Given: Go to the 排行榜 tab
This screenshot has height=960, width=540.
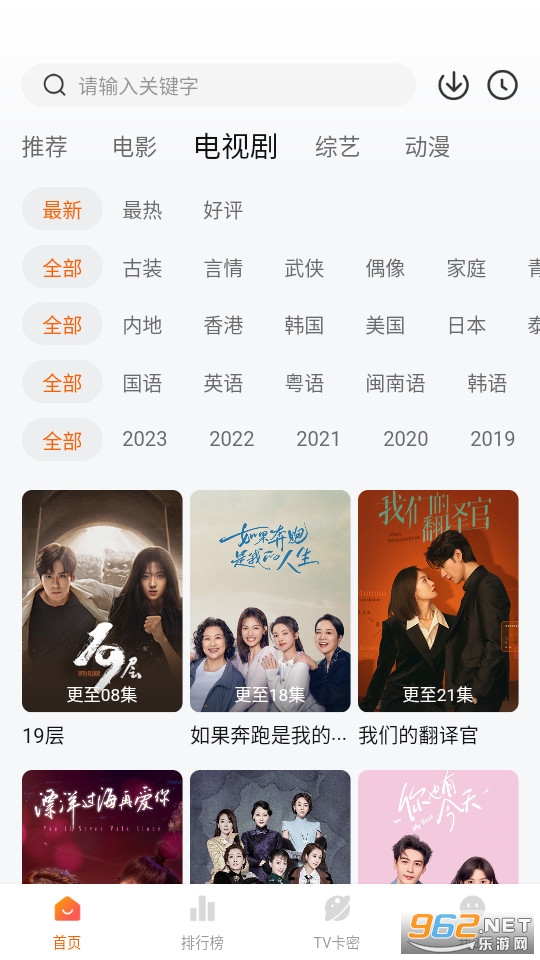Looking at the screenshot, I should pyautogui.click(x=202, y=923).
